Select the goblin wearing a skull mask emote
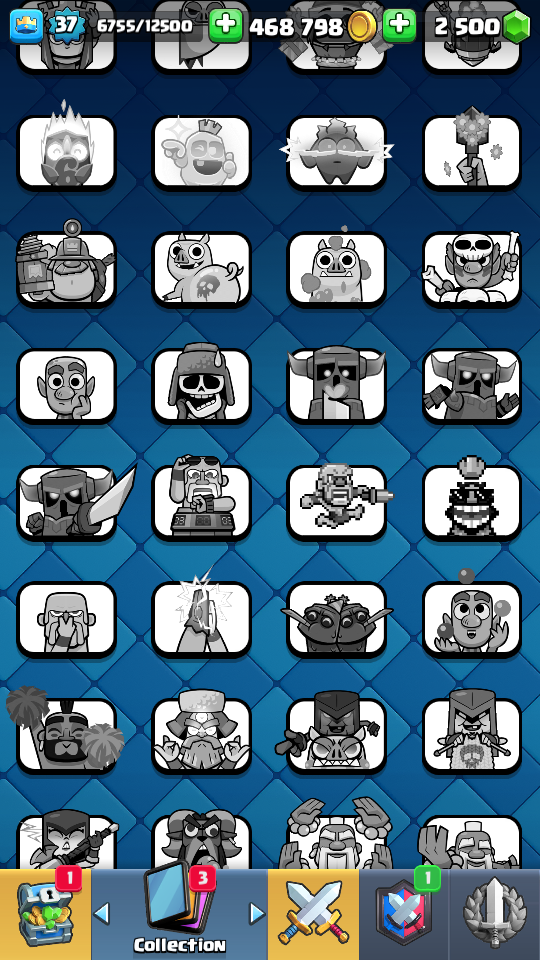Image resolution: width=540 pixels, height=960 pixels. pyautogui.click(x=472, y=269)
